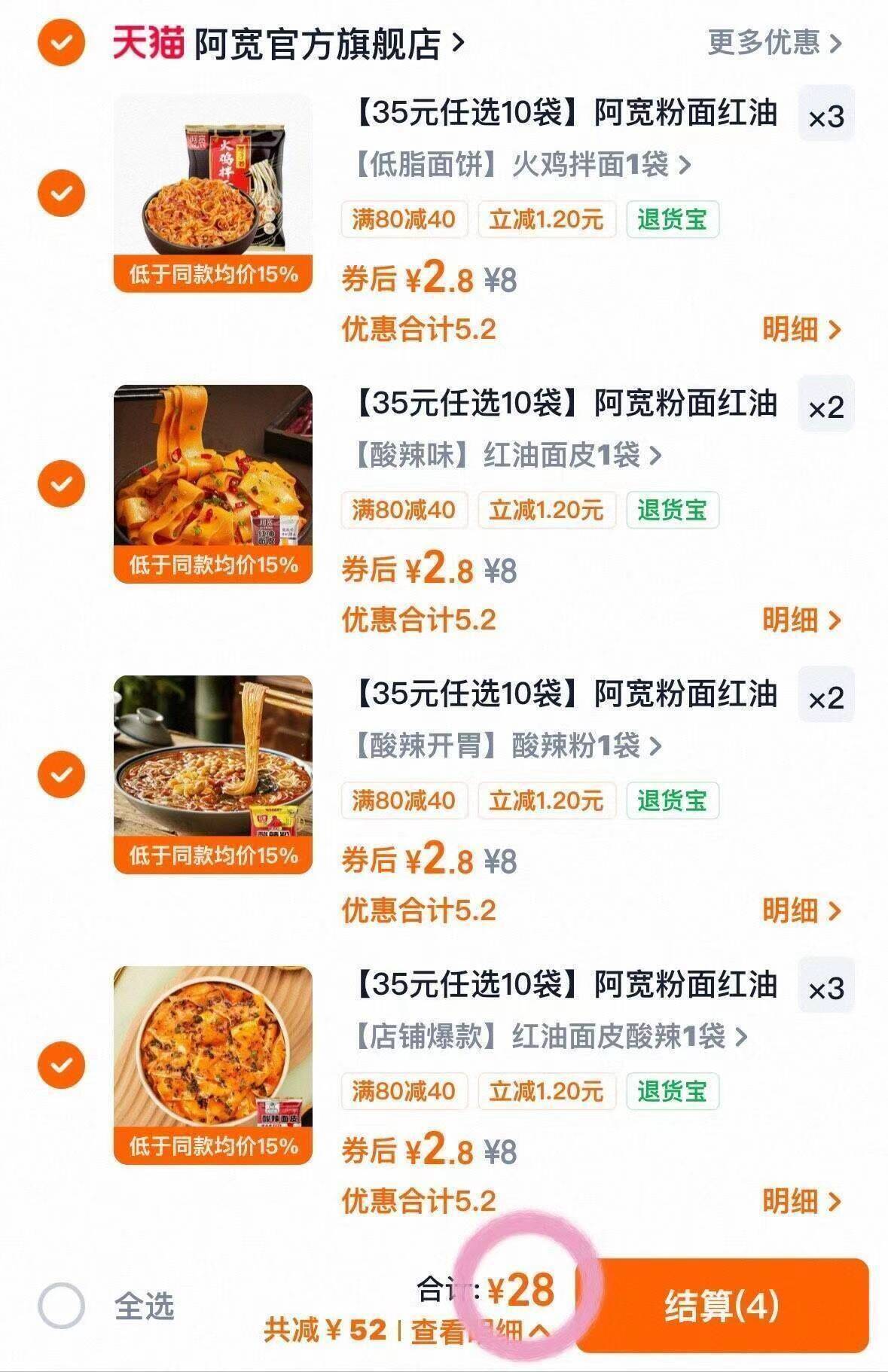Viewport: 888px width, 1372px height.
Task: Open the 阿宽官方旗舰店 store page
Action: pos(288,44)
